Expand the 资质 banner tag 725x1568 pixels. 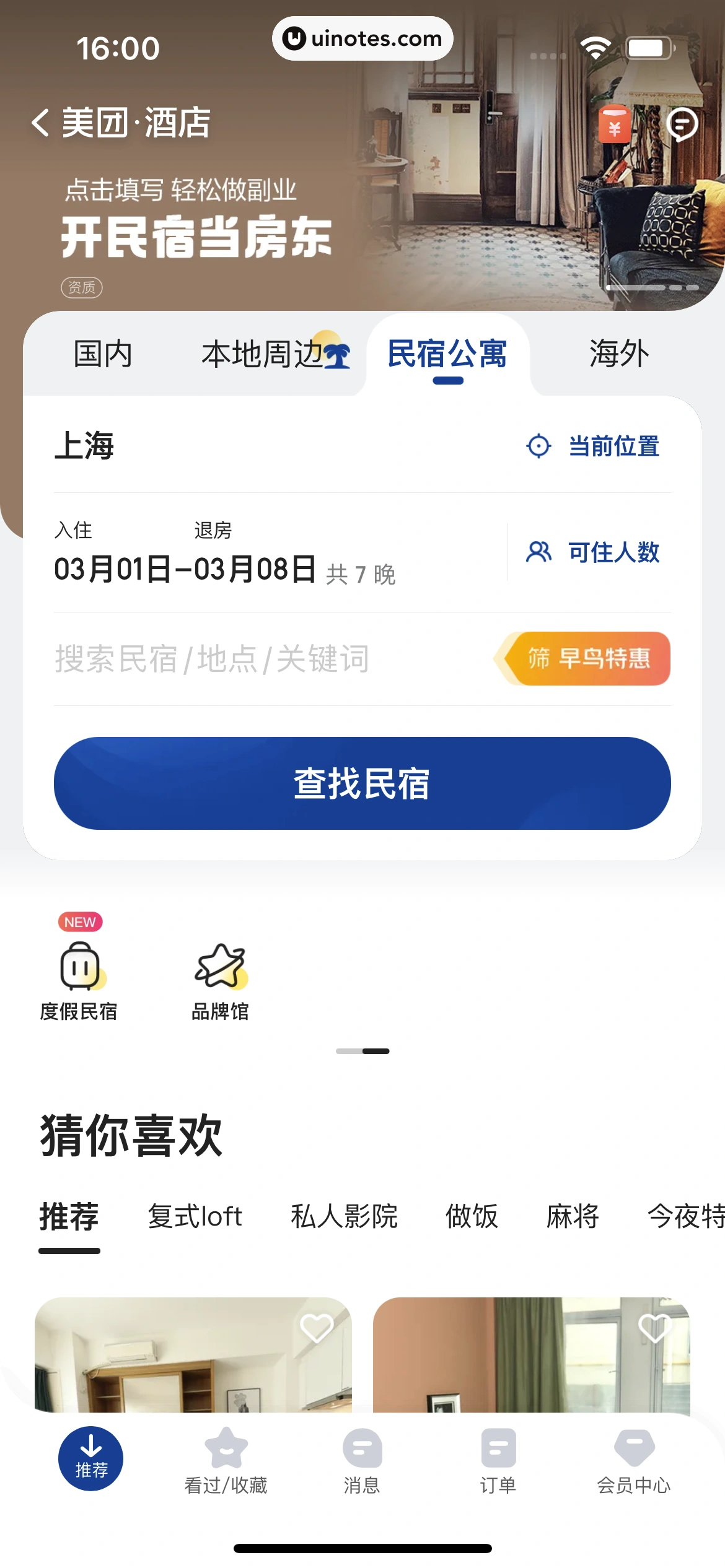point(82,287)
